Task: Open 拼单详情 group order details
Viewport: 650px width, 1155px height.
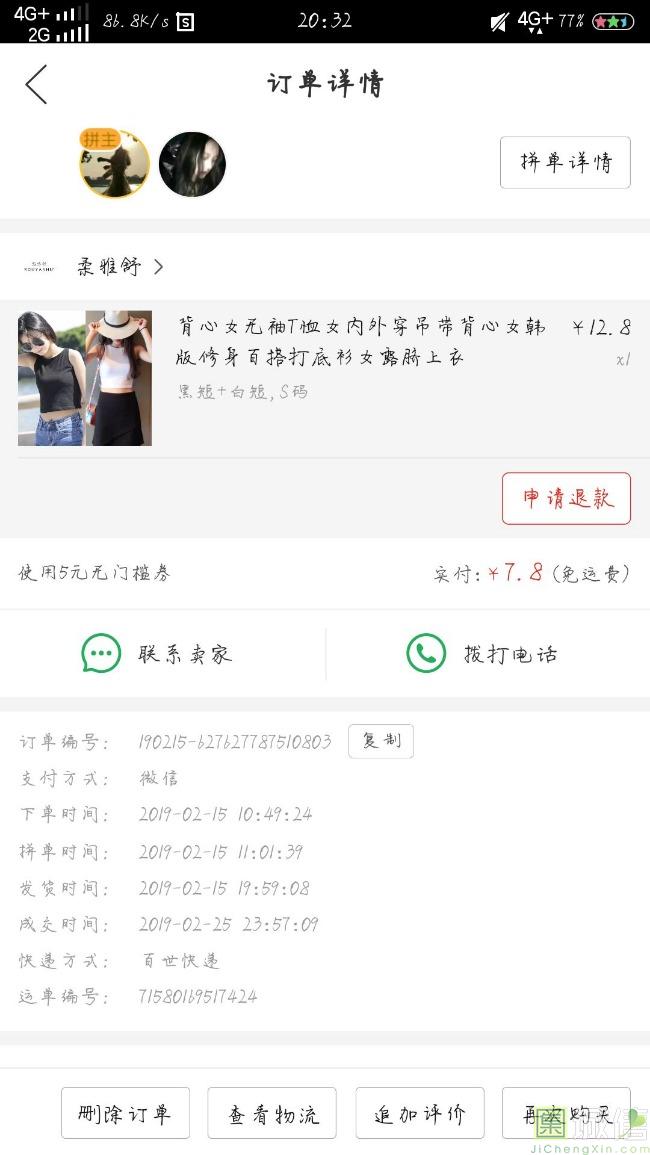Action: (x=565, y=162)
